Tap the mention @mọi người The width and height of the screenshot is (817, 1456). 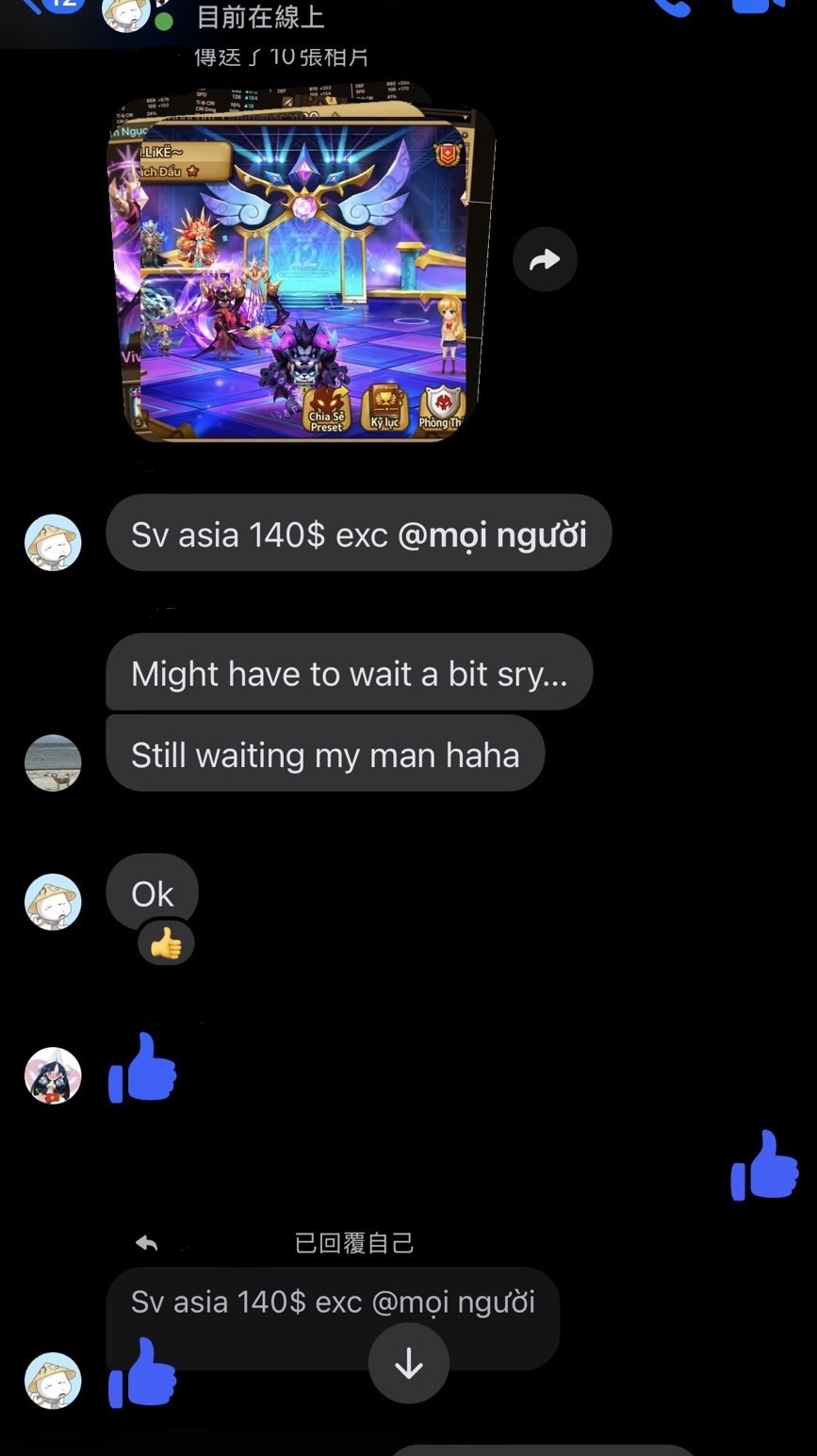(x=492, y=534)
